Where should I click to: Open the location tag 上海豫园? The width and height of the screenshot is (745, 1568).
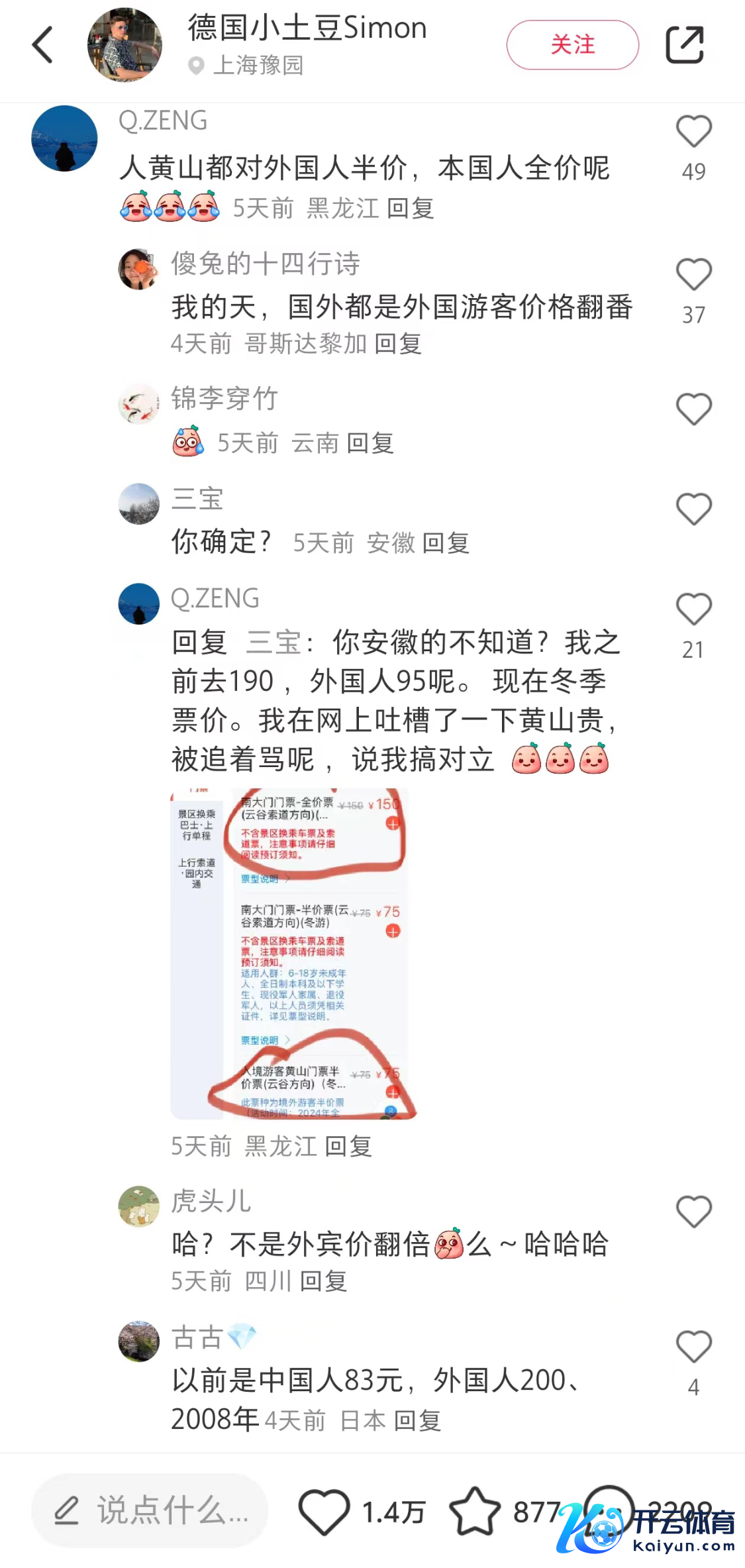[257, 66]
